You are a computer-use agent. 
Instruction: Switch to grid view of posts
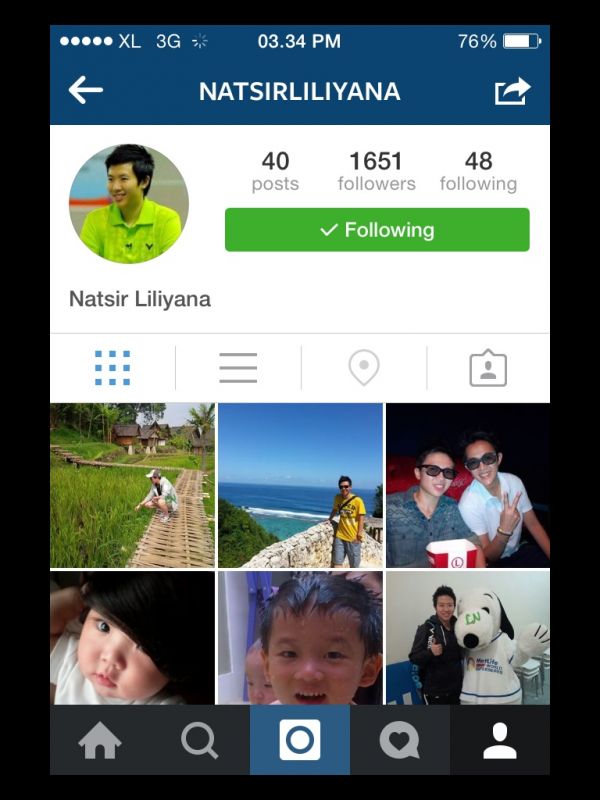[x=112, y=368]
